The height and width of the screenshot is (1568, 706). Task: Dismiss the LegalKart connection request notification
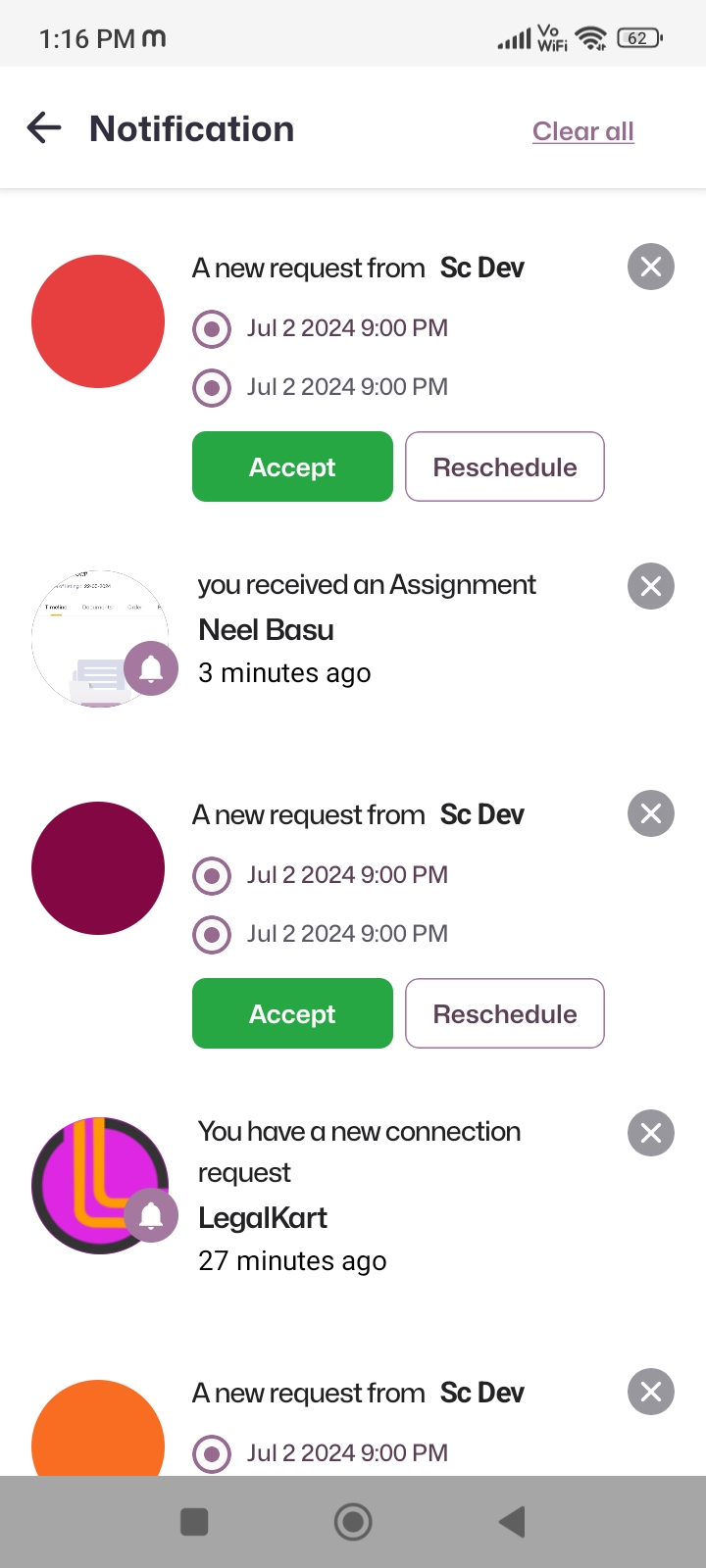pyautogui.click(x=650, y=1133)
